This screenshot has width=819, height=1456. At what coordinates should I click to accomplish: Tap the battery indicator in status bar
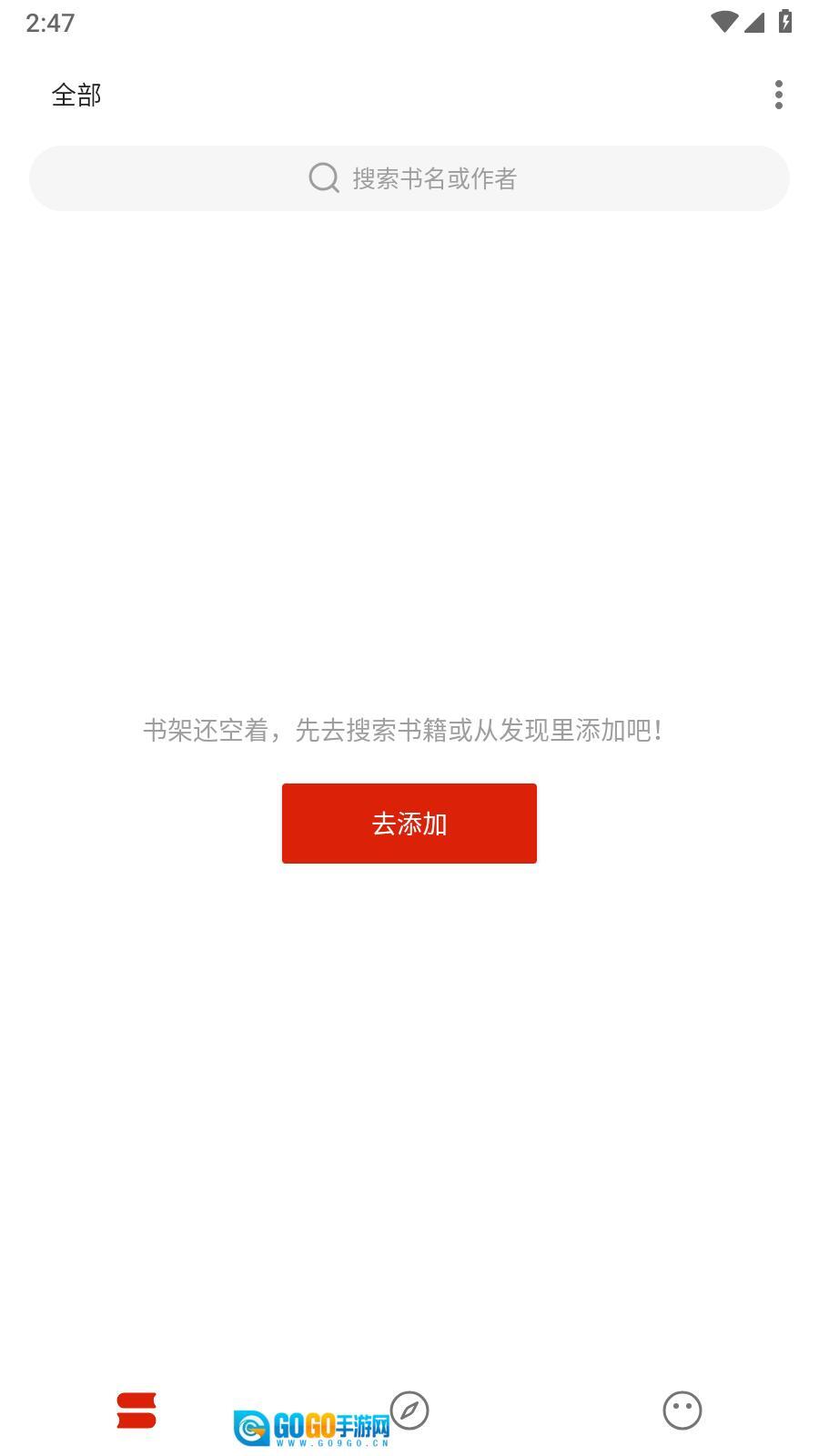787,21
